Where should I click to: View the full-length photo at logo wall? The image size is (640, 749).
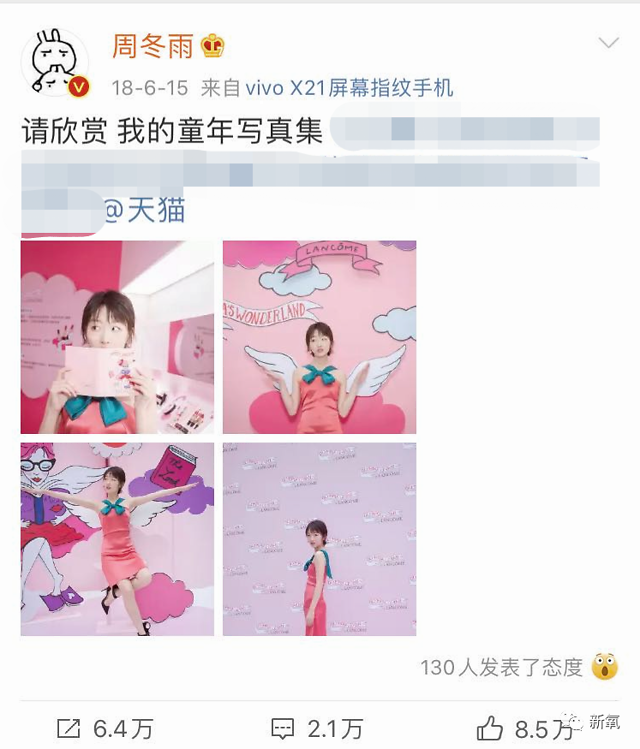pyautogui.click(x=319, y=539)
